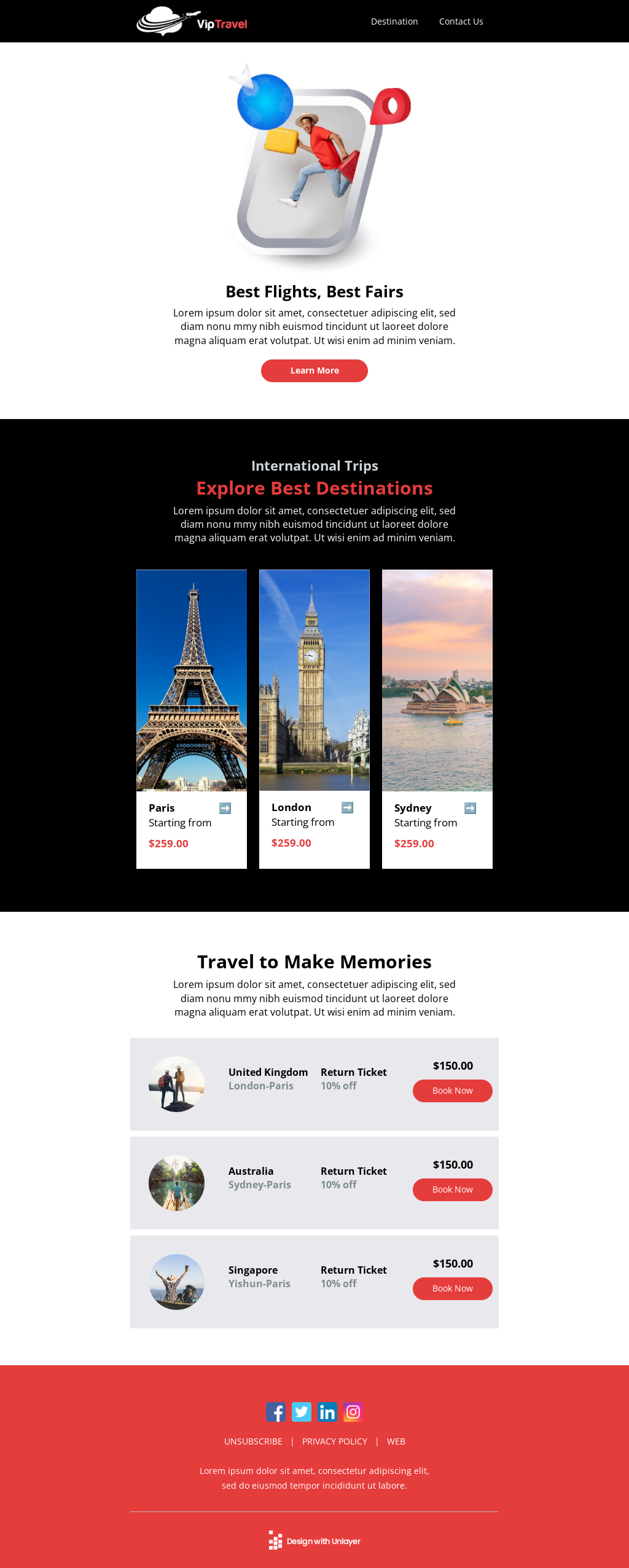Book the United Kingdom London-Paris ticket

click(452, 1091)
